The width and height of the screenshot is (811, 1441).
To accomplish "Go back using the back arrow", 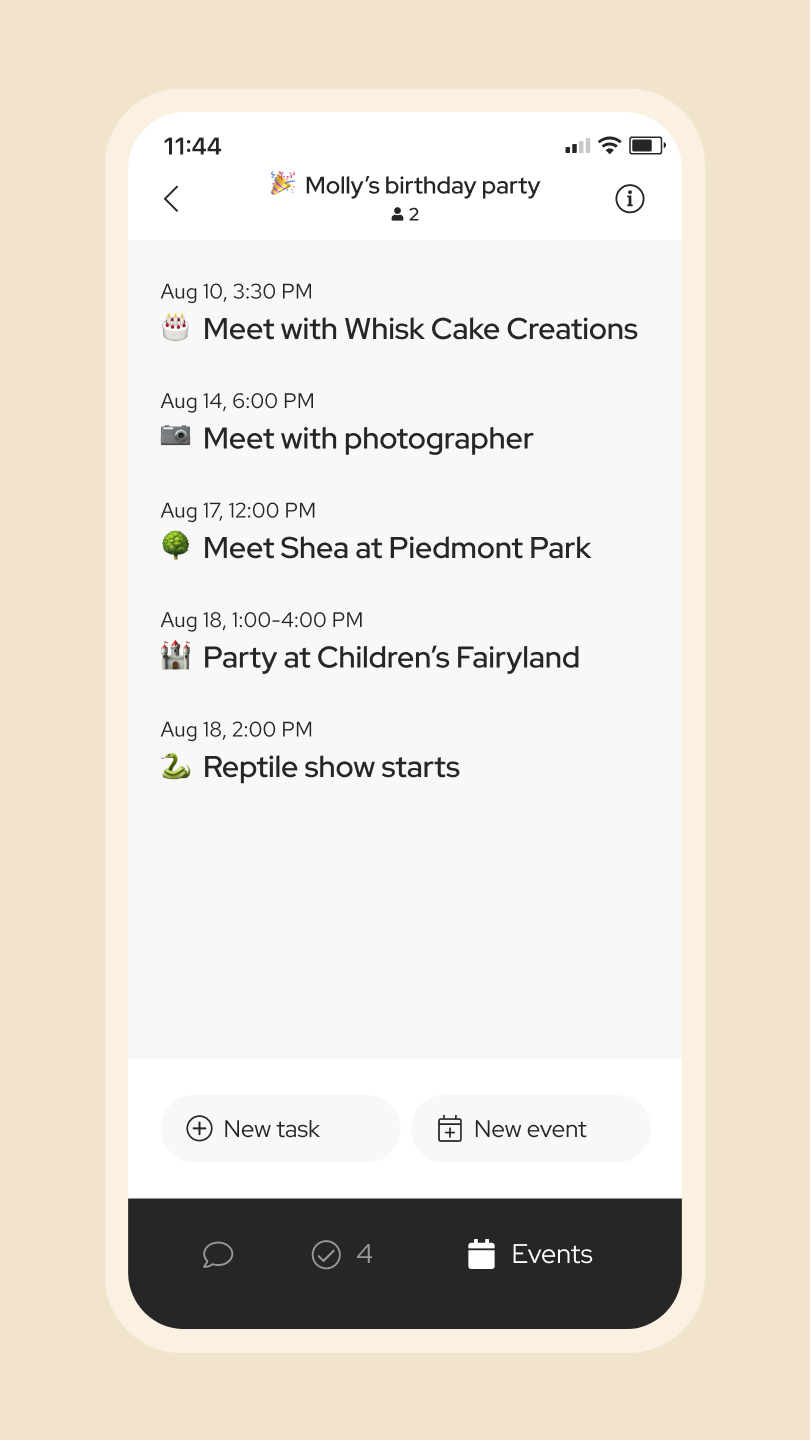I will [x=171, y=199].
